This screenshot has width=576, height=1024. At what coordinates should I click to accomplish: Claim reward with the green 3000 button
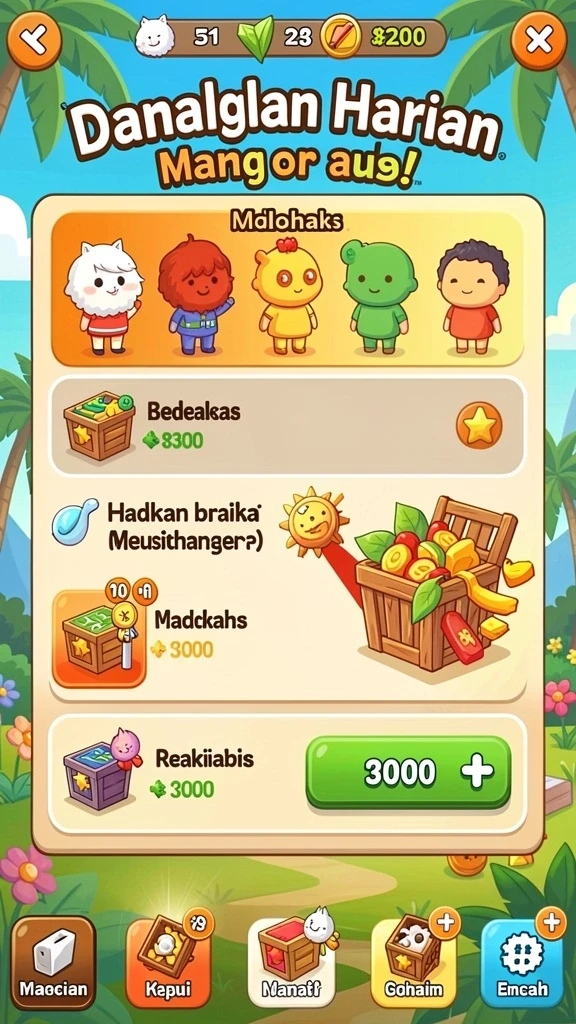coord(408,773)
